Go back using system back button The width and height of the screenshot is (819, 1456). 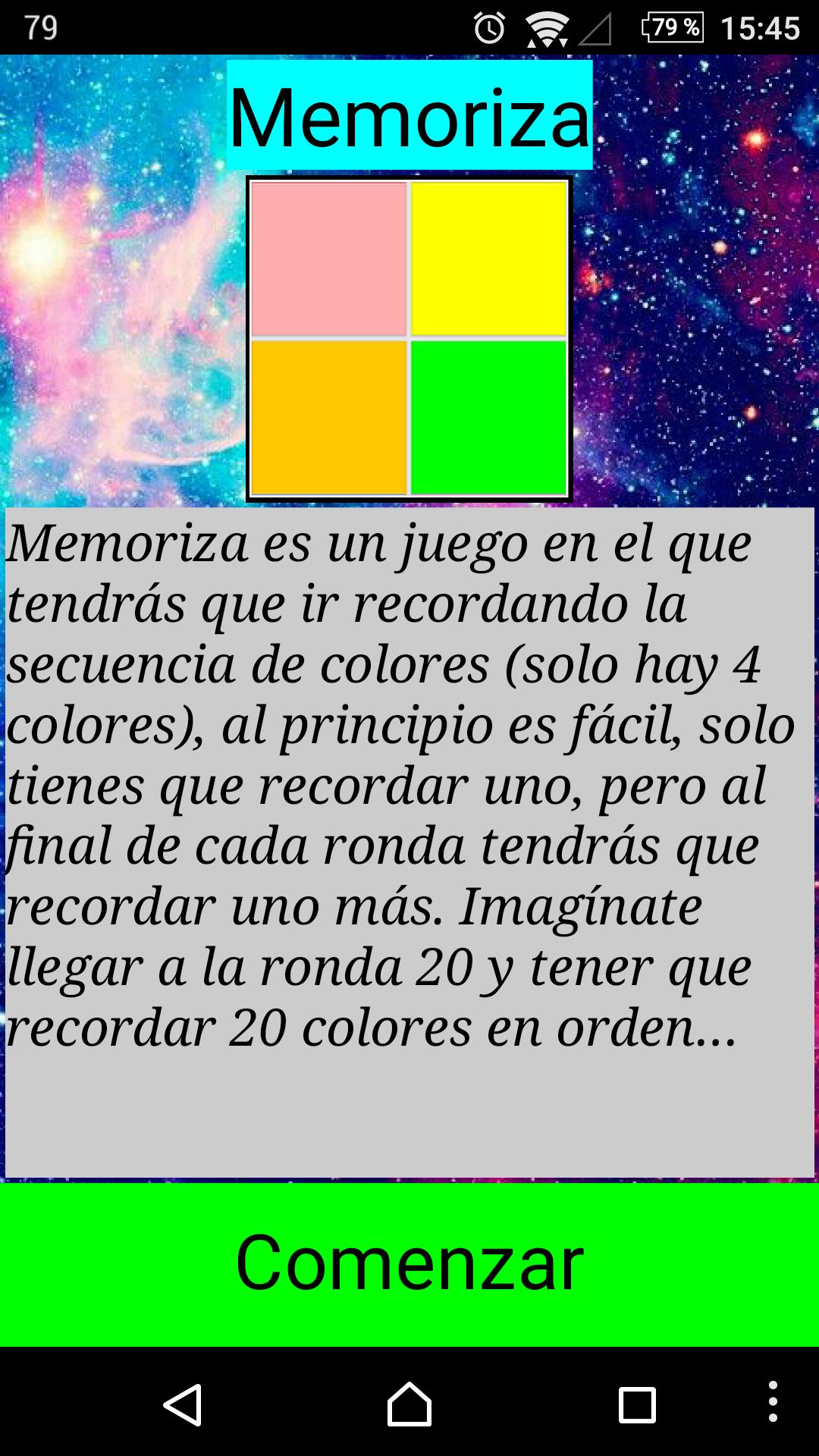pyautogui.click(x=183, y=1404)
